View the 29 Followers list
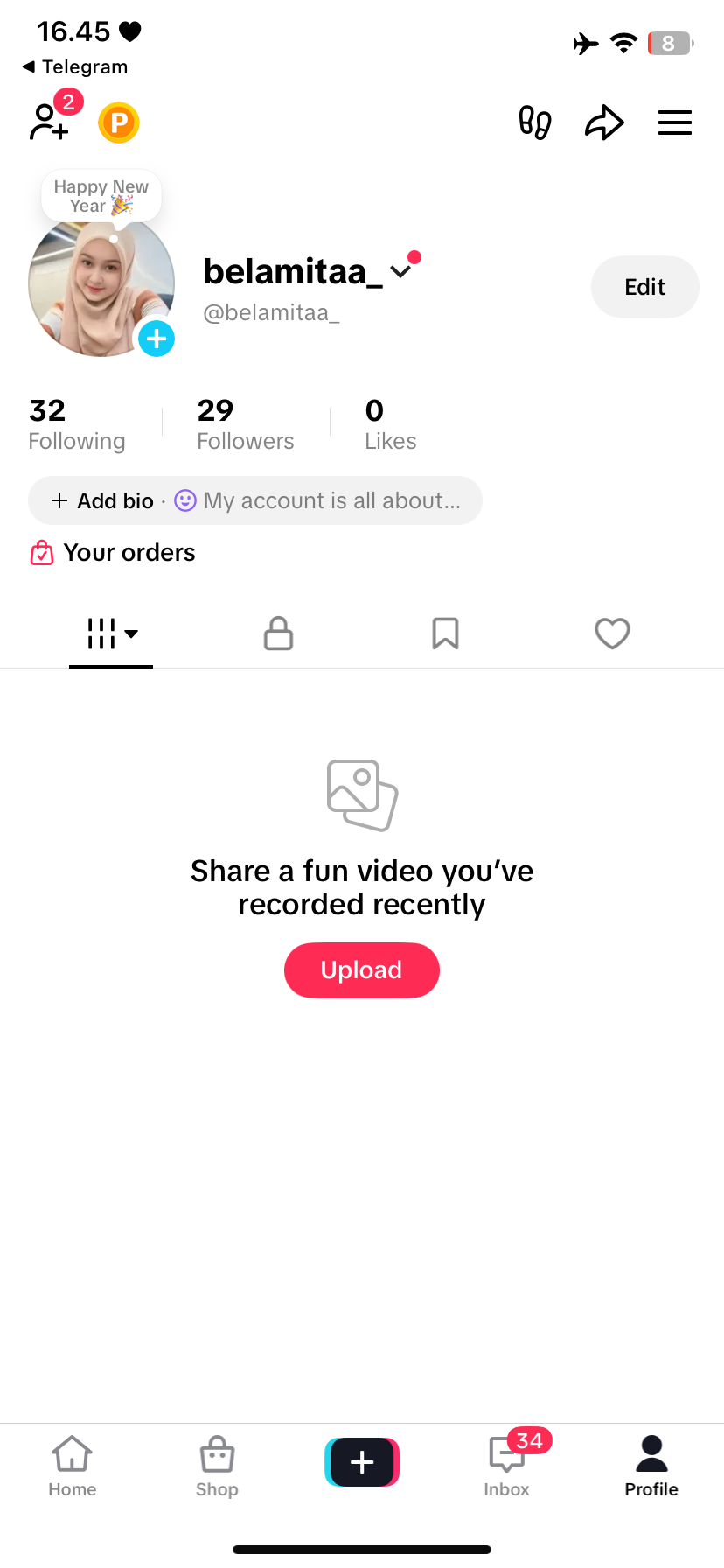Image resolution: width=724 pixels, height=1568 pixels. [x=245, y=424]
